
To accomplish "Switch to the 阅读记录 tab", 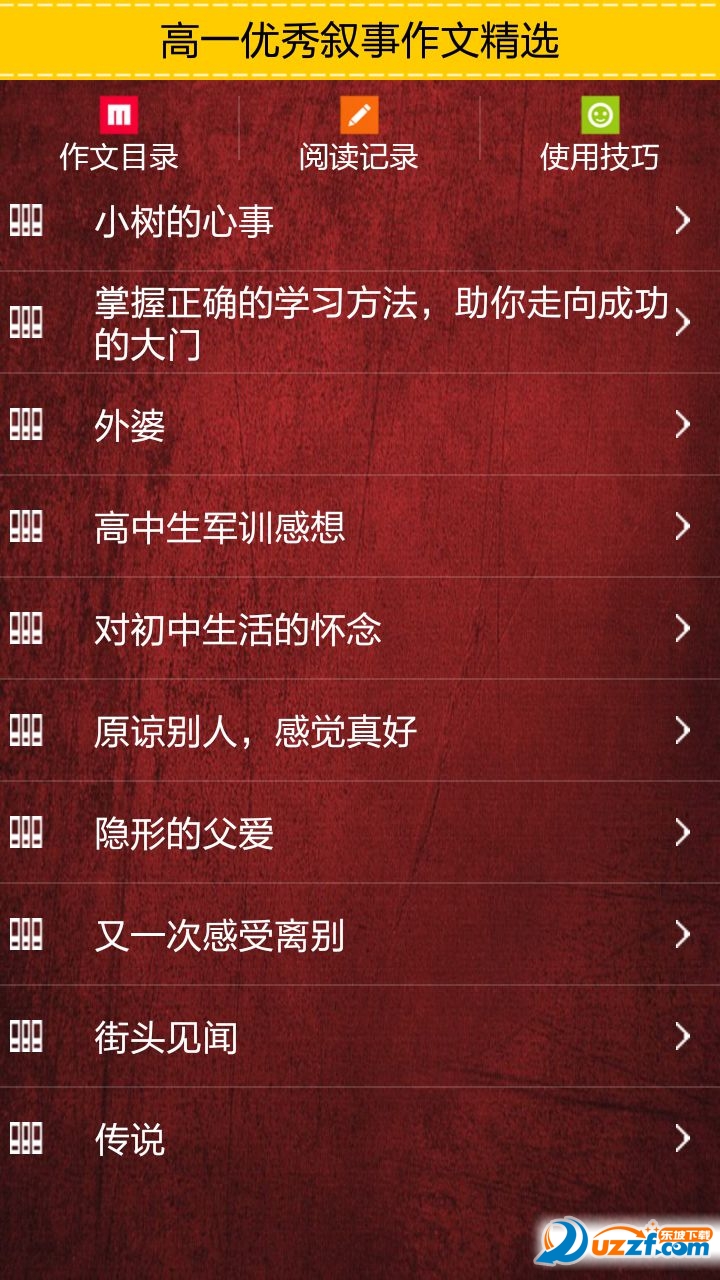I will click(360, 157).
